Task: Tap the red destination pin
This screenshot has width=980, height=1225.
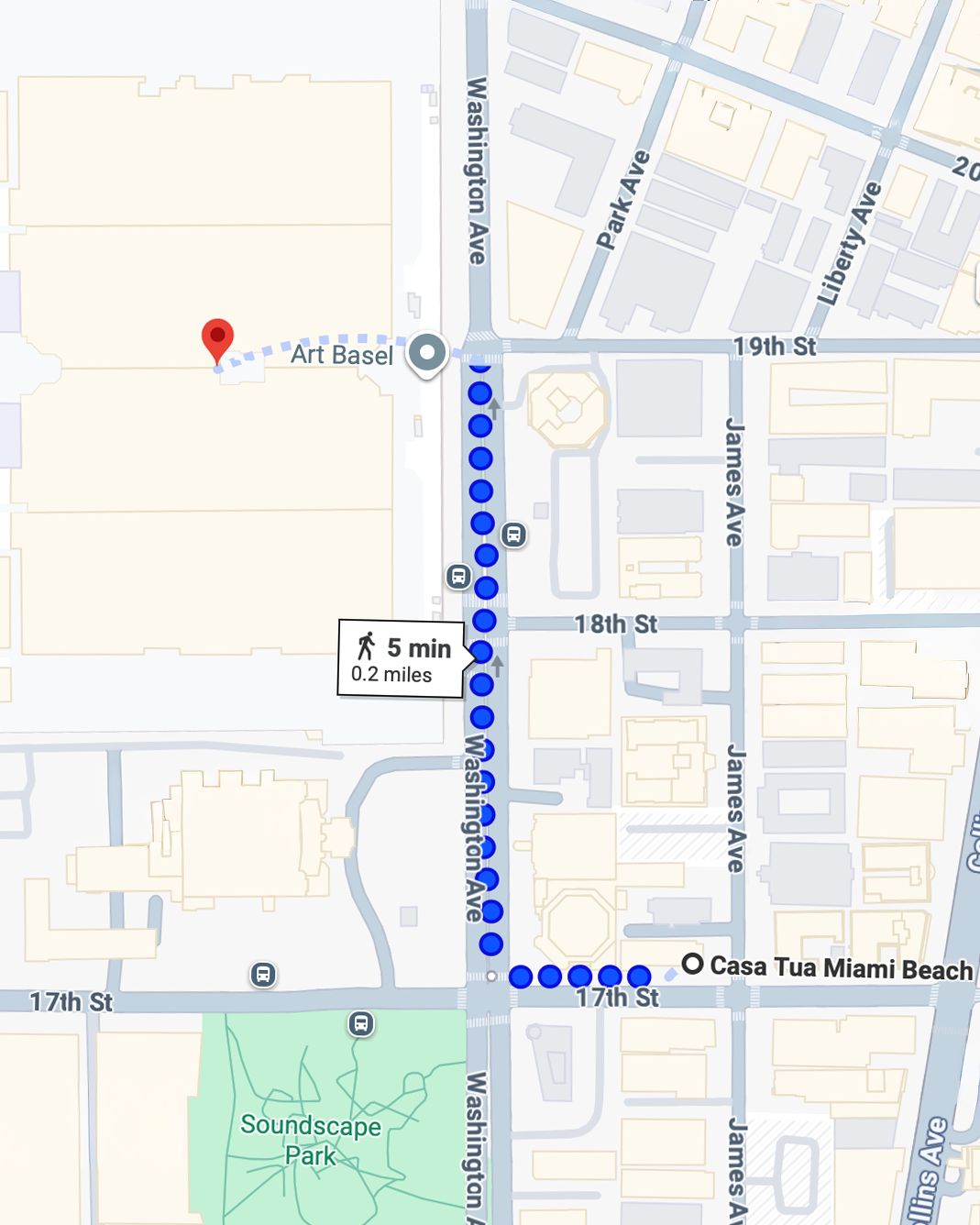Action: point(217,339)
